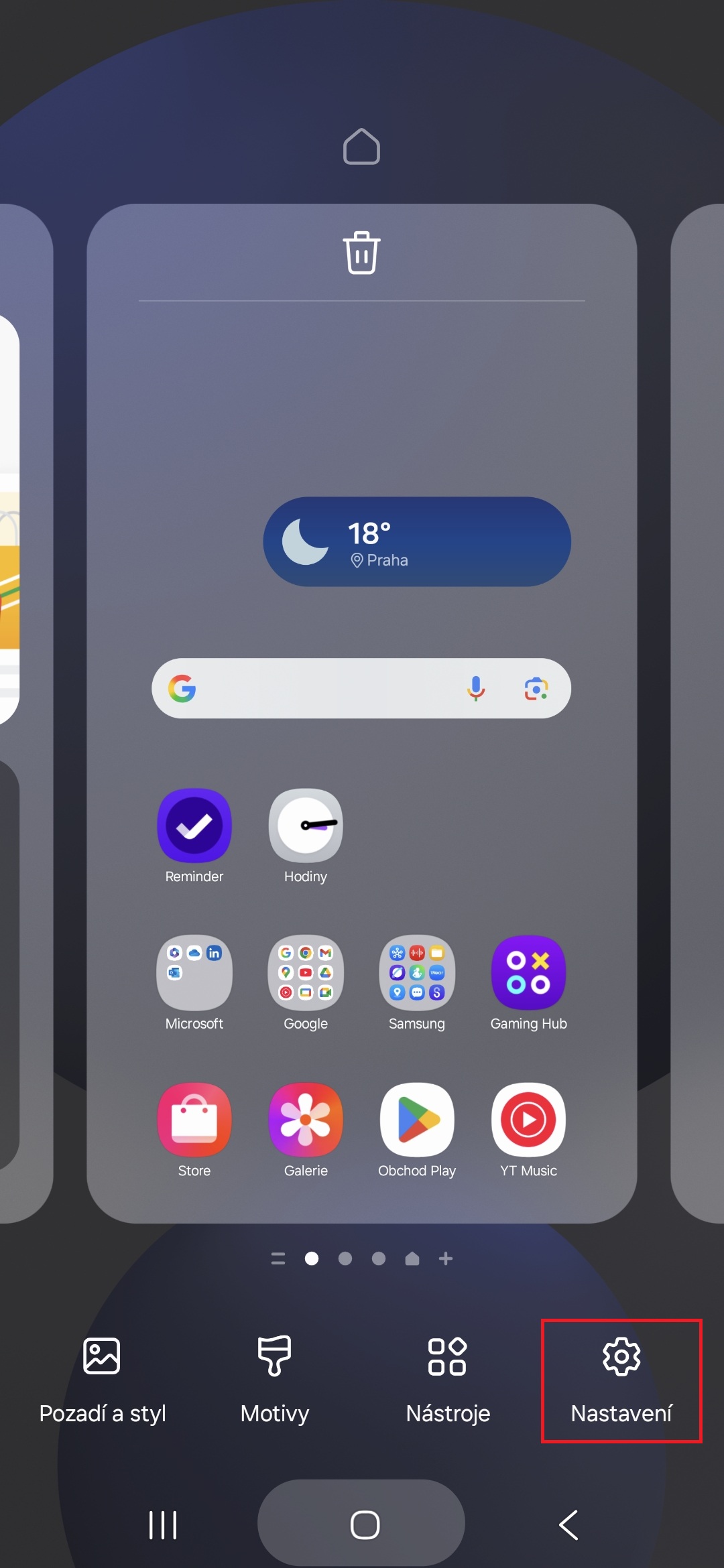724x1568 pixels.
Task: Open Pozadí a styl
Action: click(102, 1380)
